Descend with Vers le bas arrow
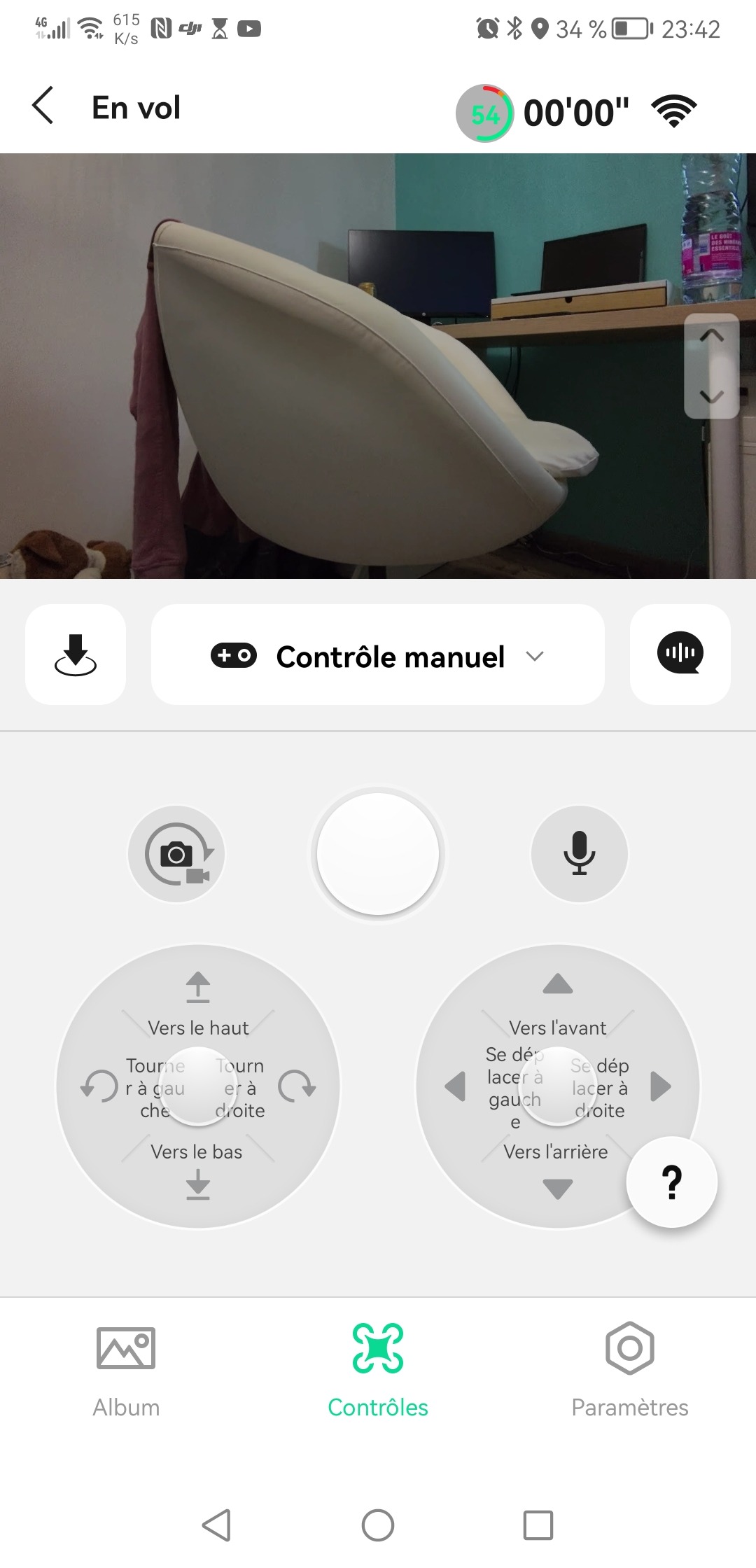The image size is (756, 1568). [x=198, y=1186]
